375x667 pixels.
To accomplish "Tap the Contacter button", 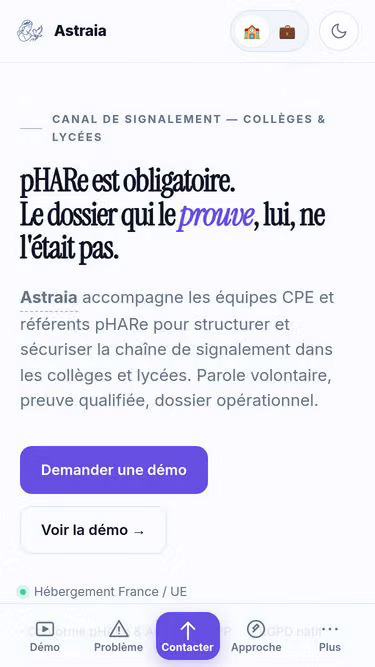I will point(188,636).
